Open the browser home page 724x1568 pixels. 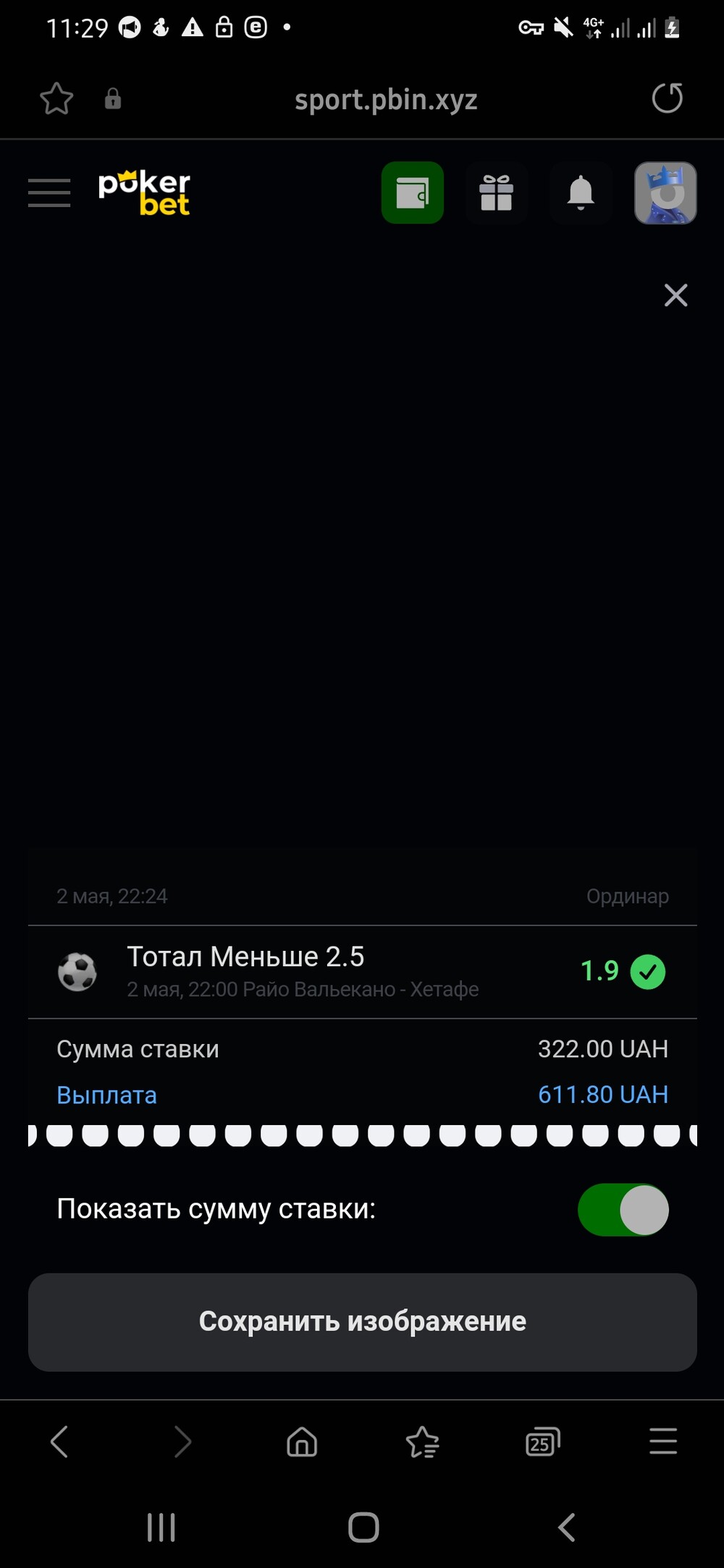pos(302,1441)
